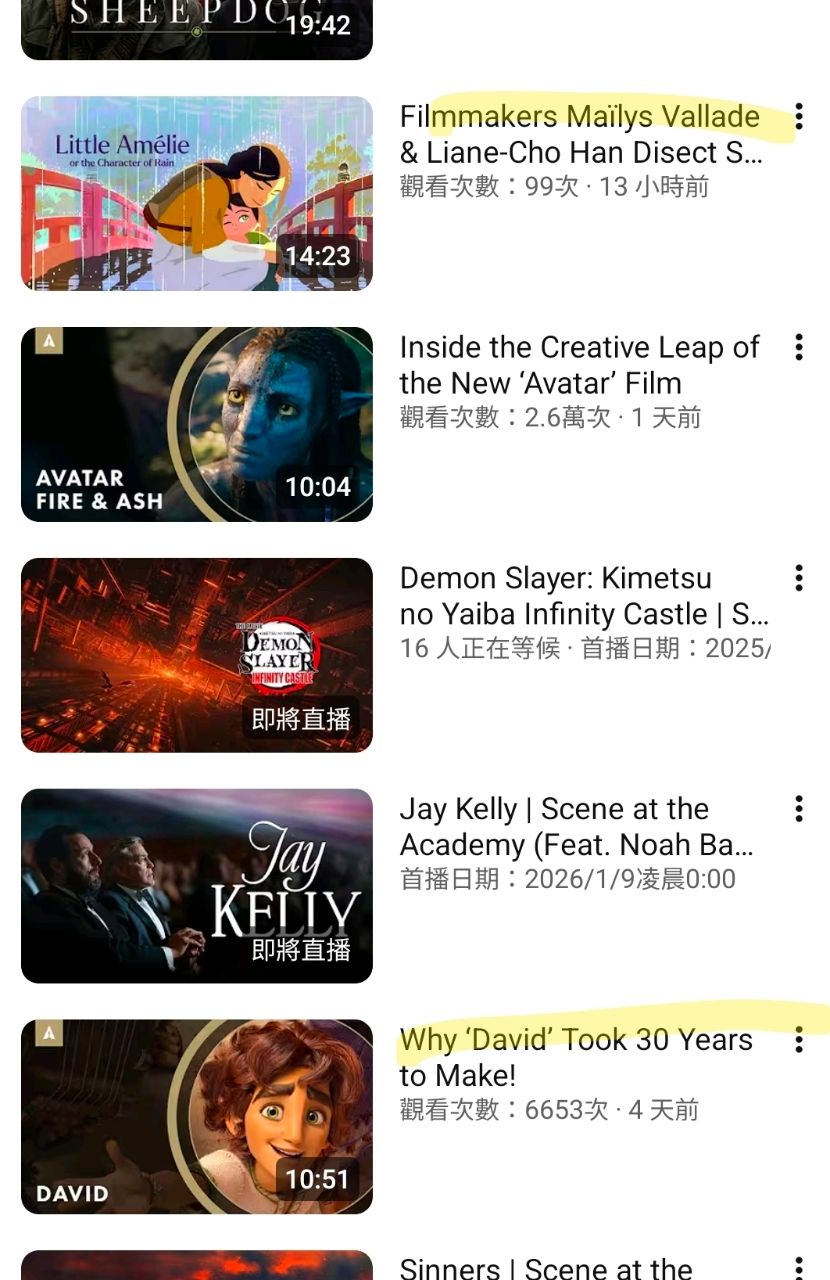Open more options for the 'David' video
This screenshot has width=830, height=1280.
coord(798,1041)
